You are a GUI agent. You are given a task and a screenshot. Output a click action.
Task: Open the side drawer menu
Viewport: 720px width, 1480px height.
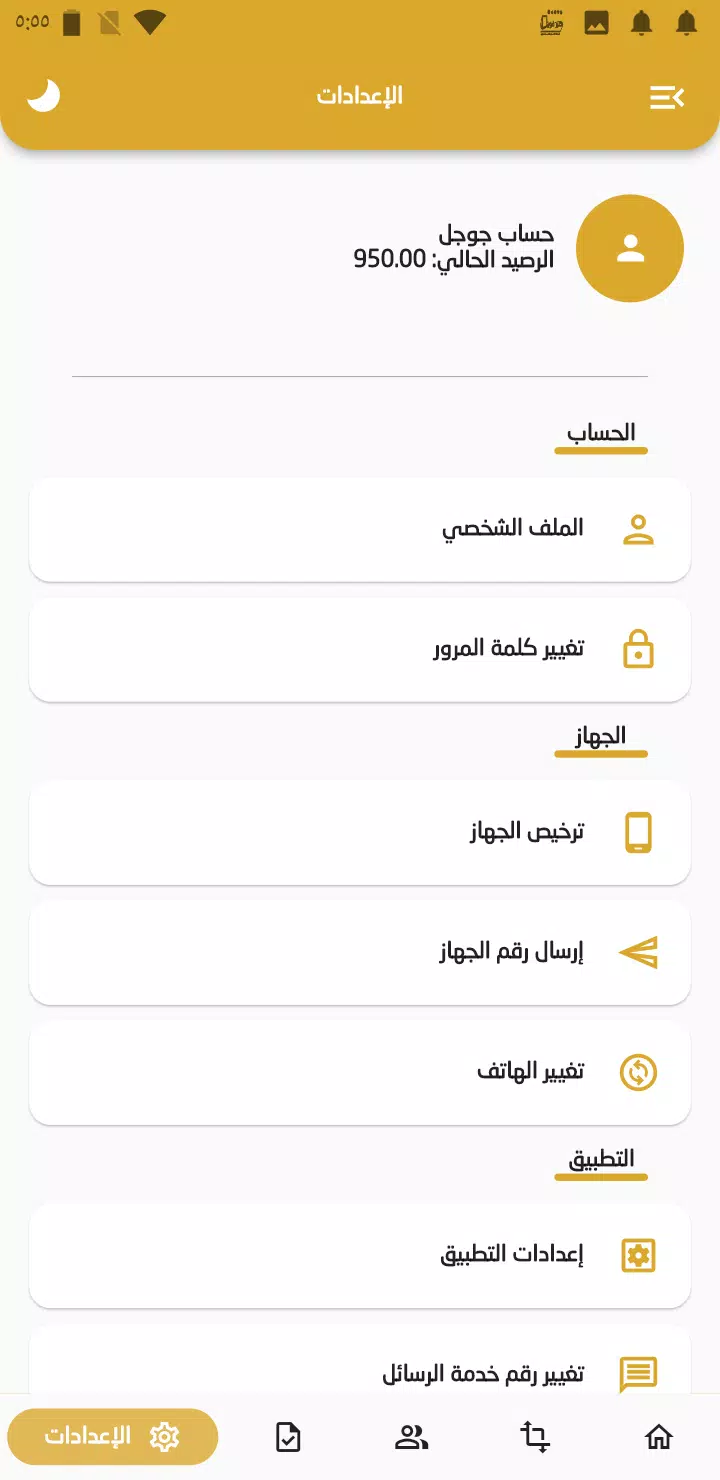pos(667,97)
